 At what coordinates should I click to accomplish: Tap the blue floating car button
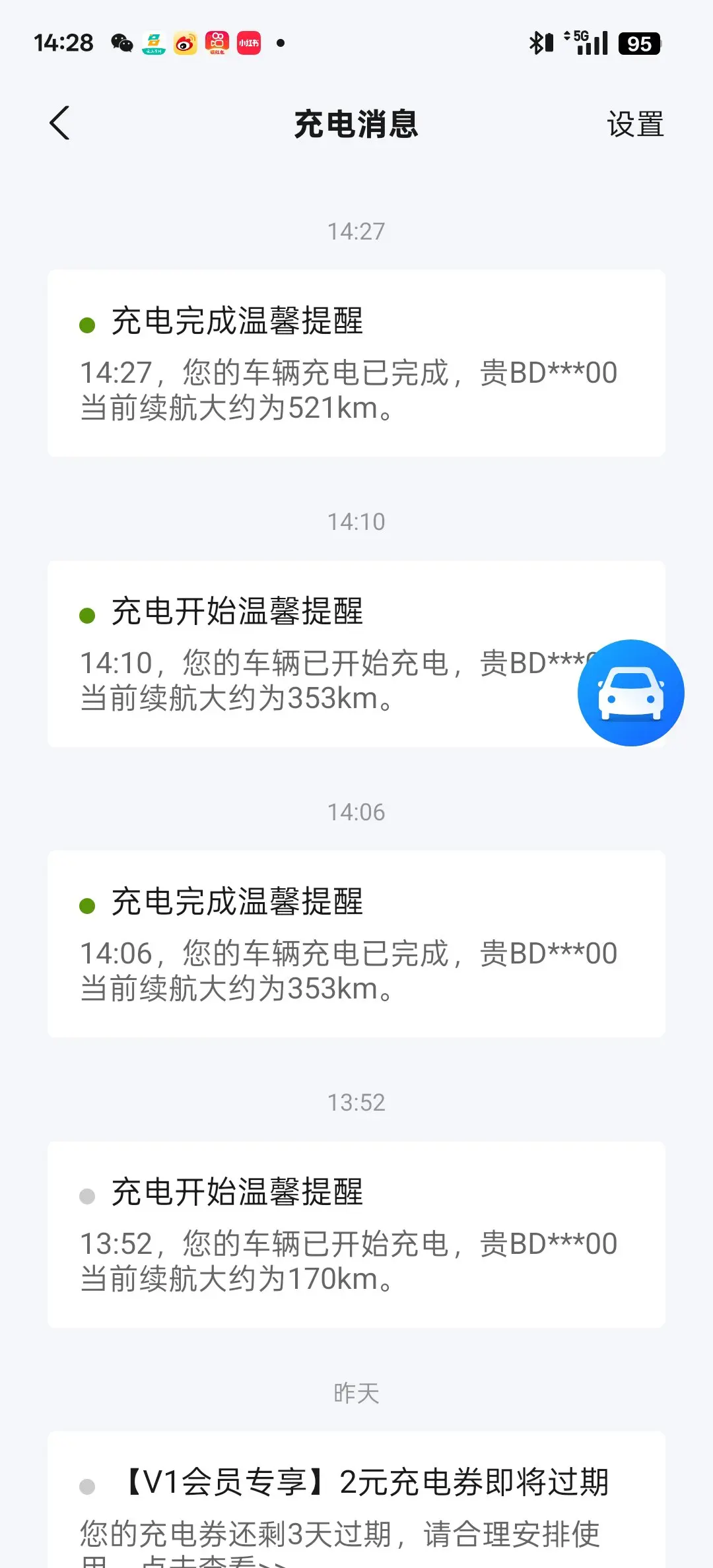coord(631,693)
